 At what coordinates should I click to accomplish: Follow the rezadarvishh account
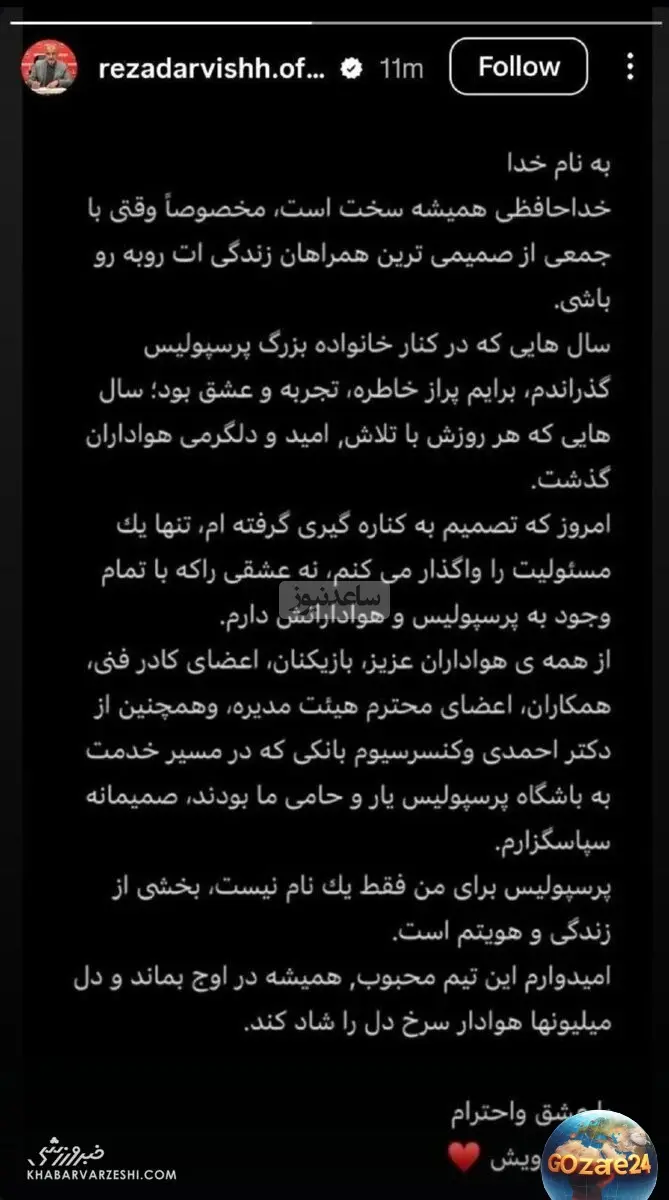[x=518, y=67]
